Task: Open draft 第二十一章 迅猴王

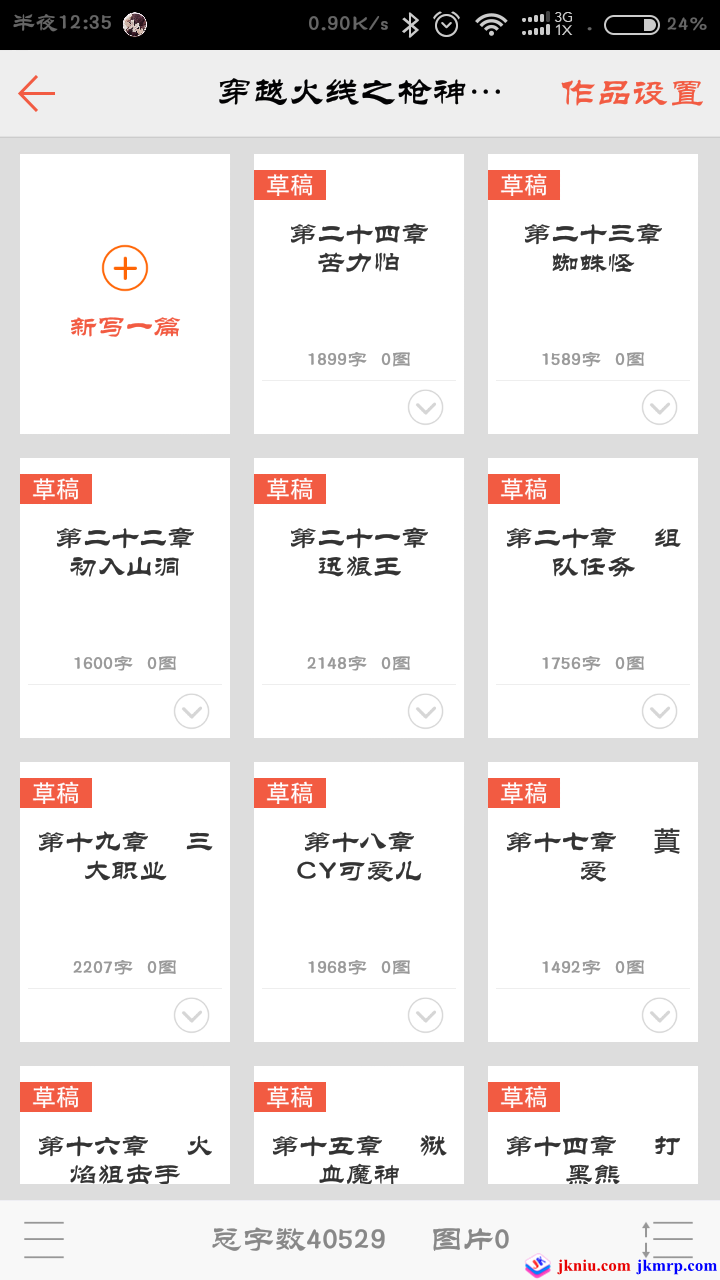Action: click(x=359, y=564)
